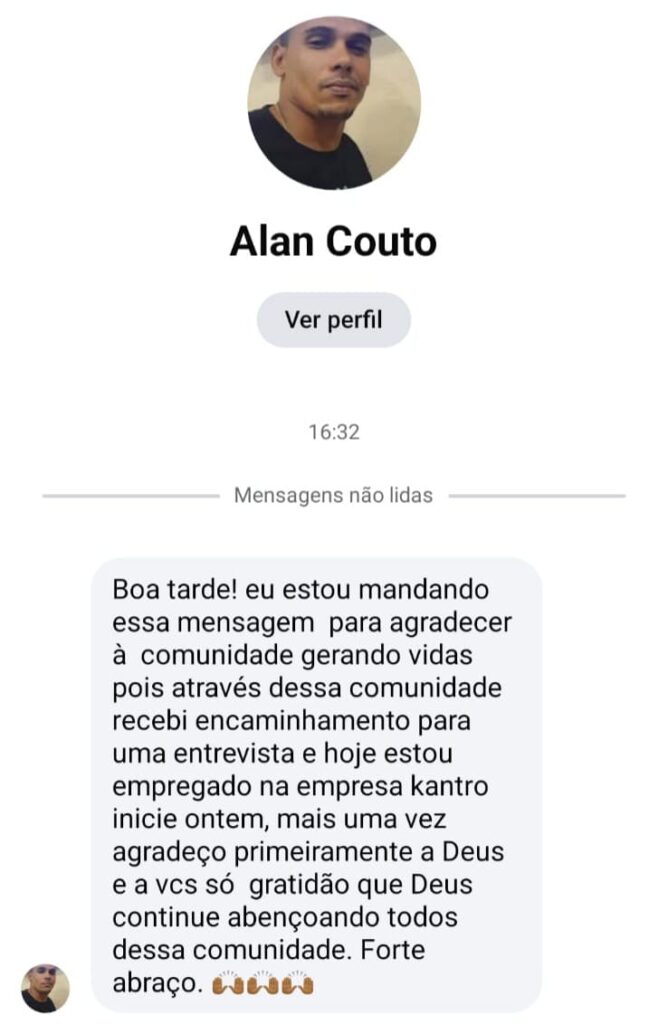
Task: Tap the Ver perfil button
Action: point(333,320)
